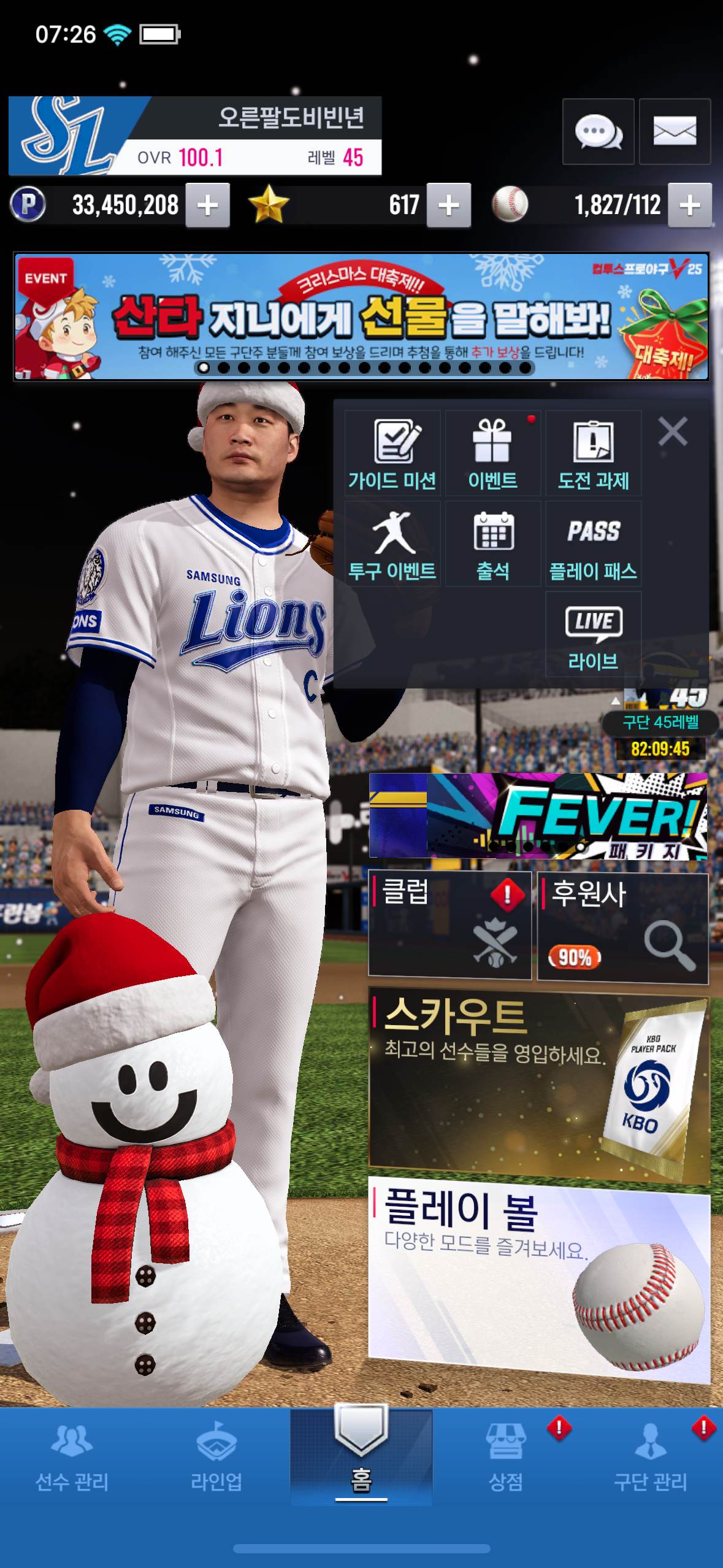Open 플레이 패스 (PASS)

click(593, 544)
